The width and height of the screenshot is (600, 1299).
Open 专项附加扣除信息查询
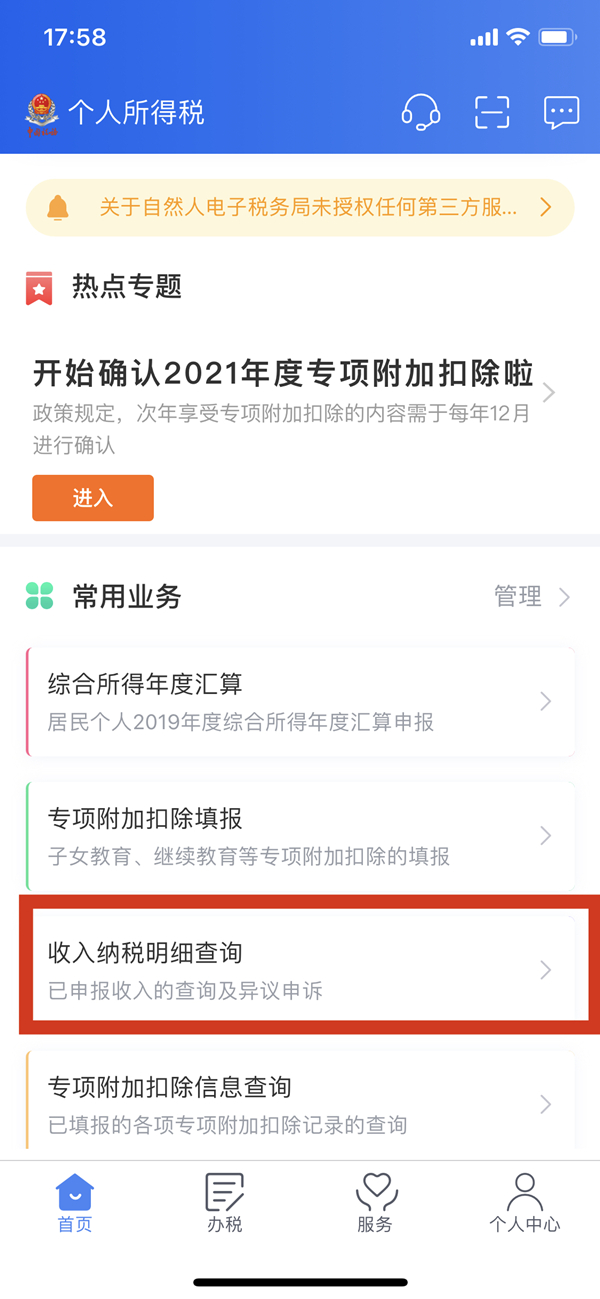coord(300,1103)
